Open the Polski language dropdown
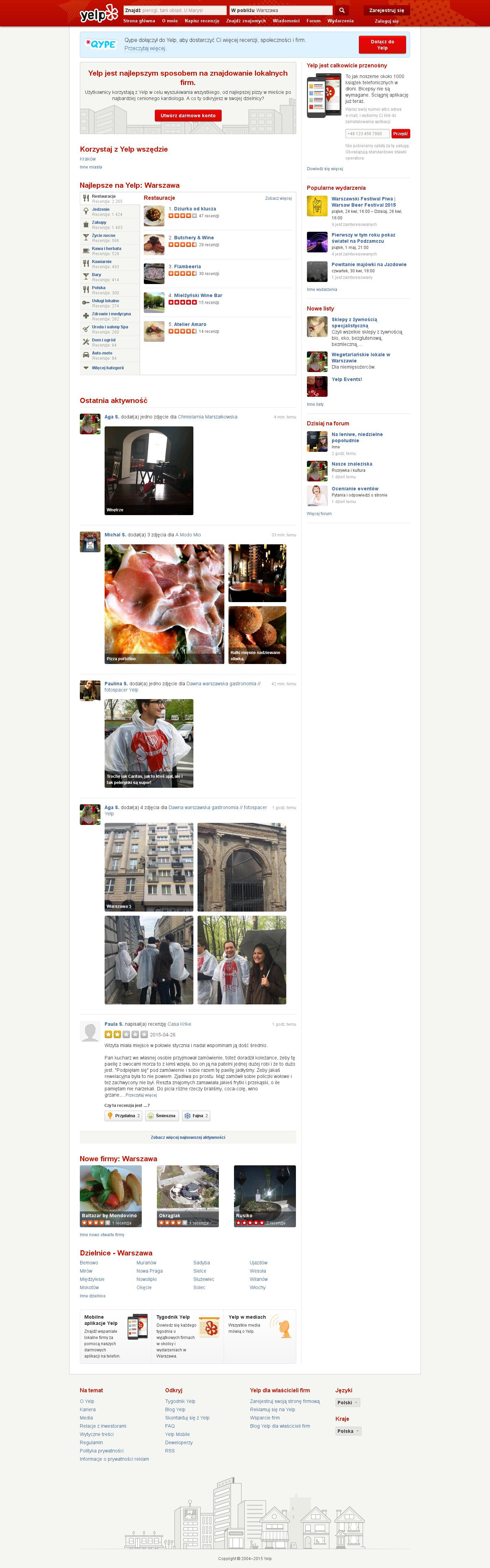Image resolution: width=490 pixels, height=1568 pixels. 348,1403
